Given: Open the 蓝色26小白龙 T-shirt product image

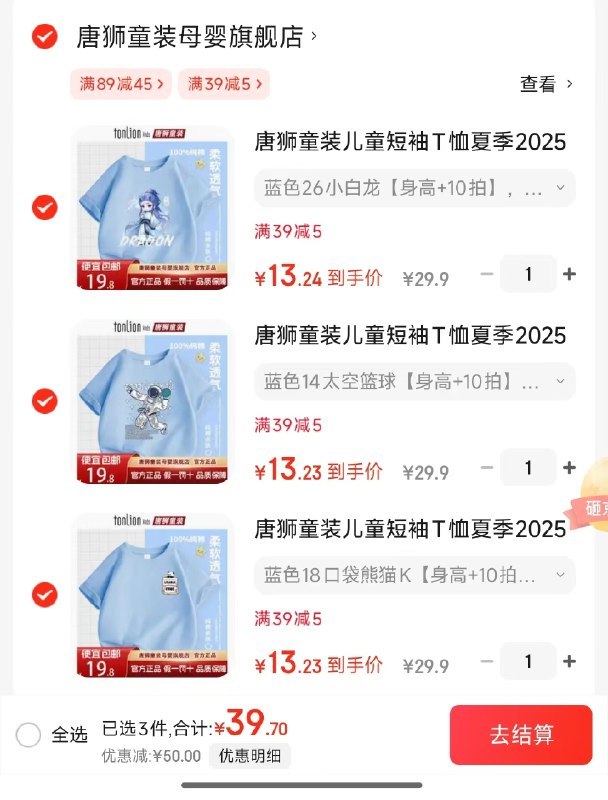Looking at the screenshot, I should pyautogui.click(x=154, y=208).
